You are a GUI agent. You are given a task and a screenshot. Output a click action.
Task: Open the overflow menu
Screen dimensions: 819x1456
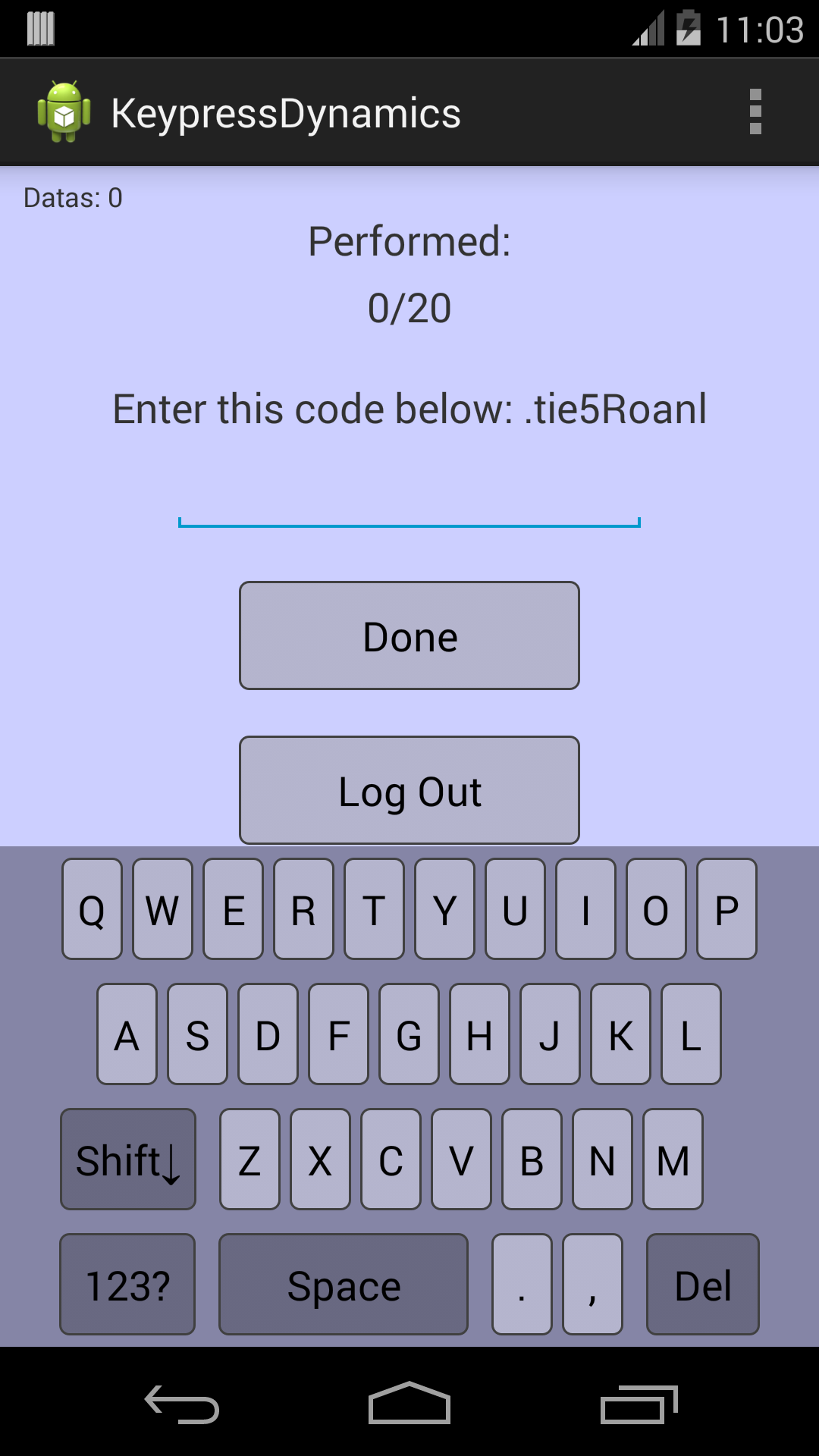[755, 112]
